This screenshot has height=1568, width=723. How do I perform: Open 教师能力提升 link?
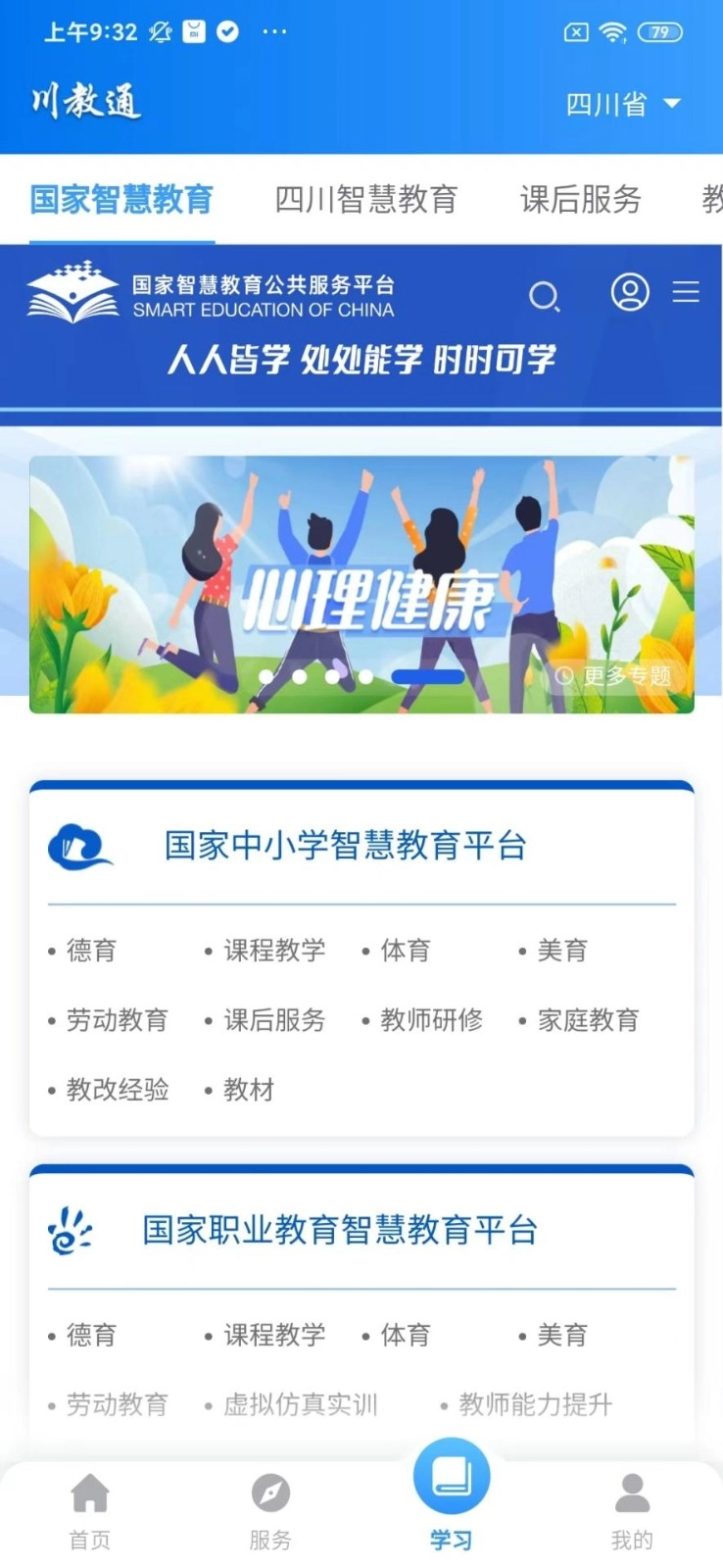(x=535, y=1404)
